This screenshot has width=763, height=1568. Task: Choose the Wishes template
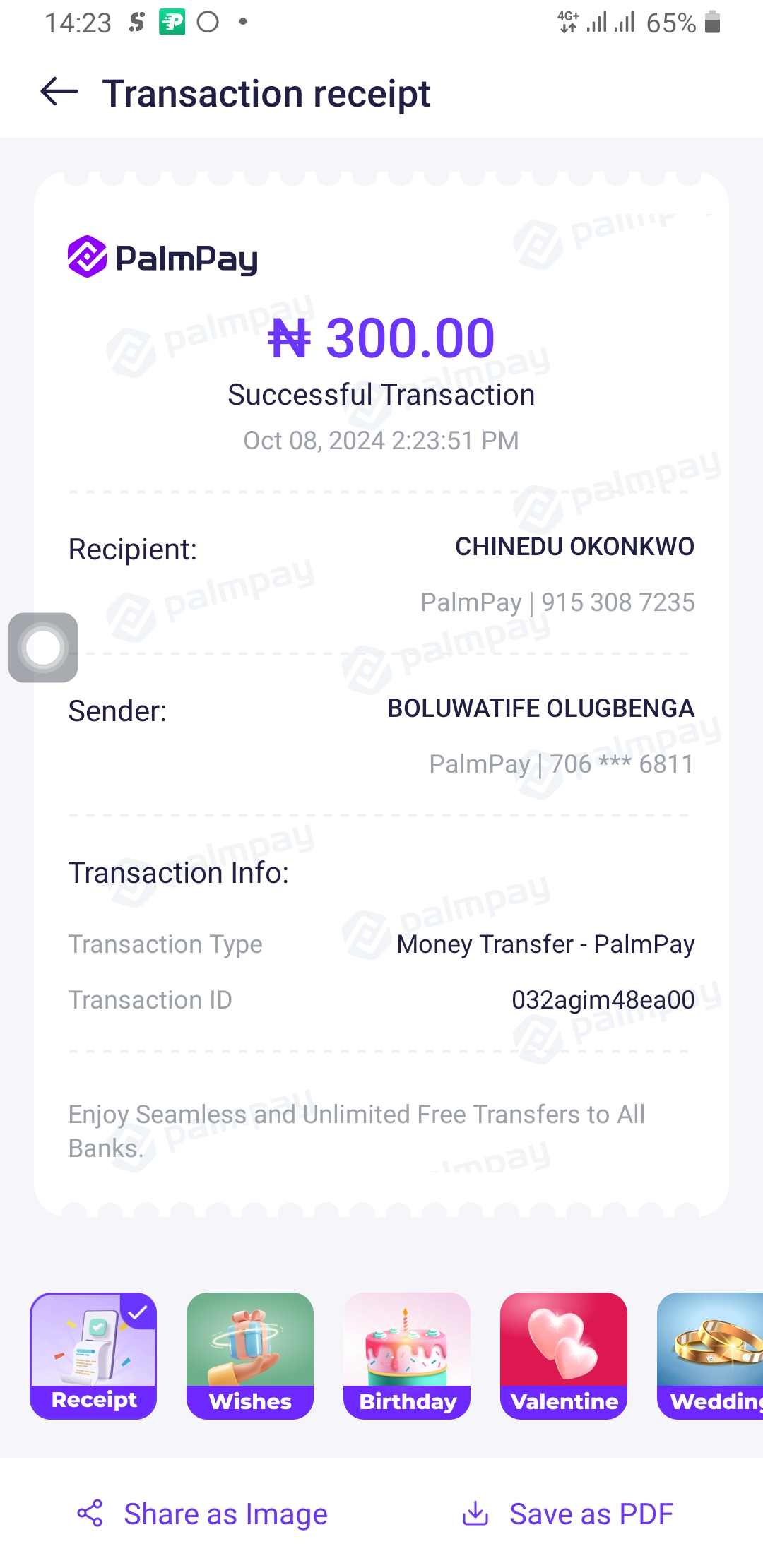click(250, 1355)
